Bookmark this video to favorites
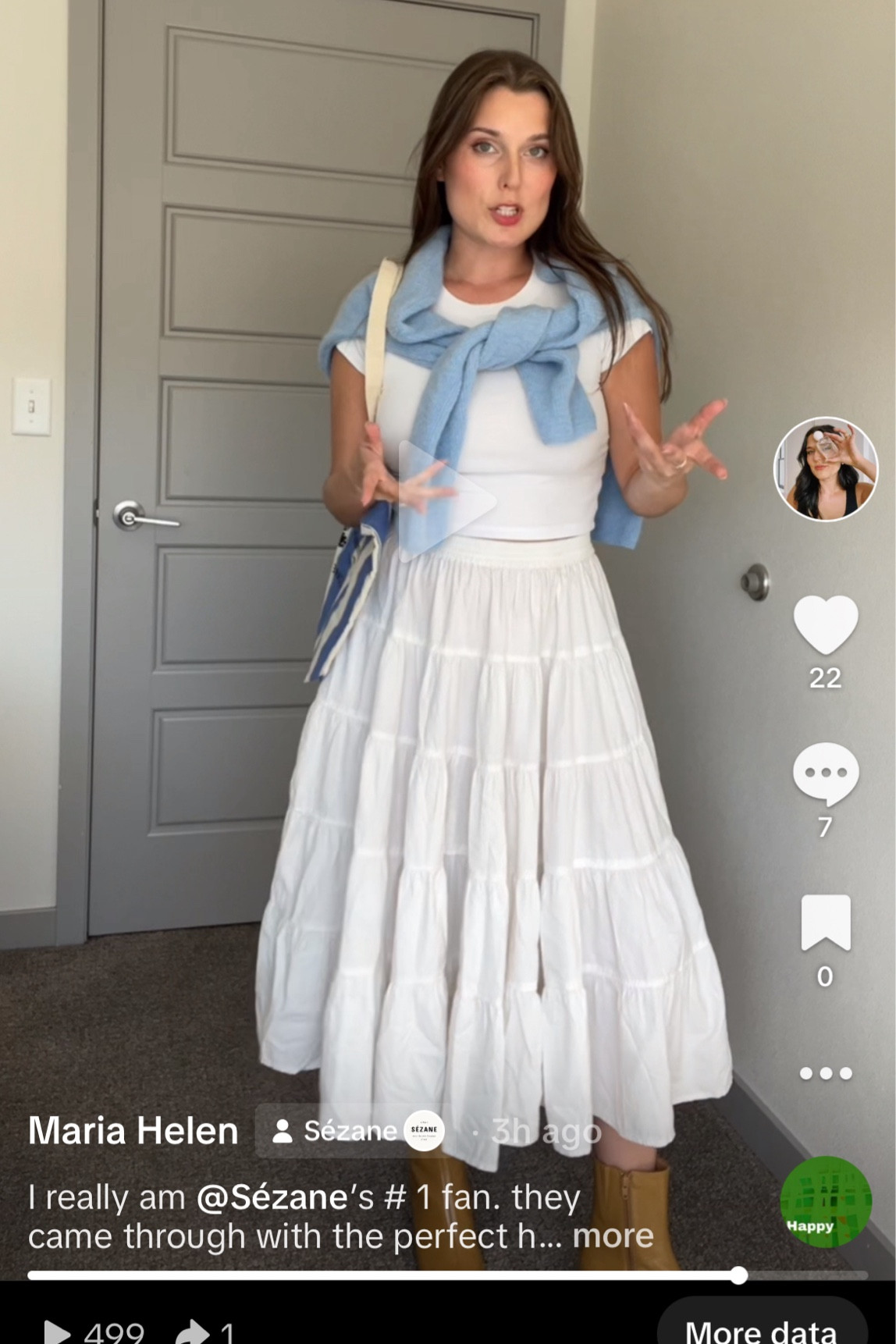The height and width of the screenshot is (1344, 896). tap(825, 923)
